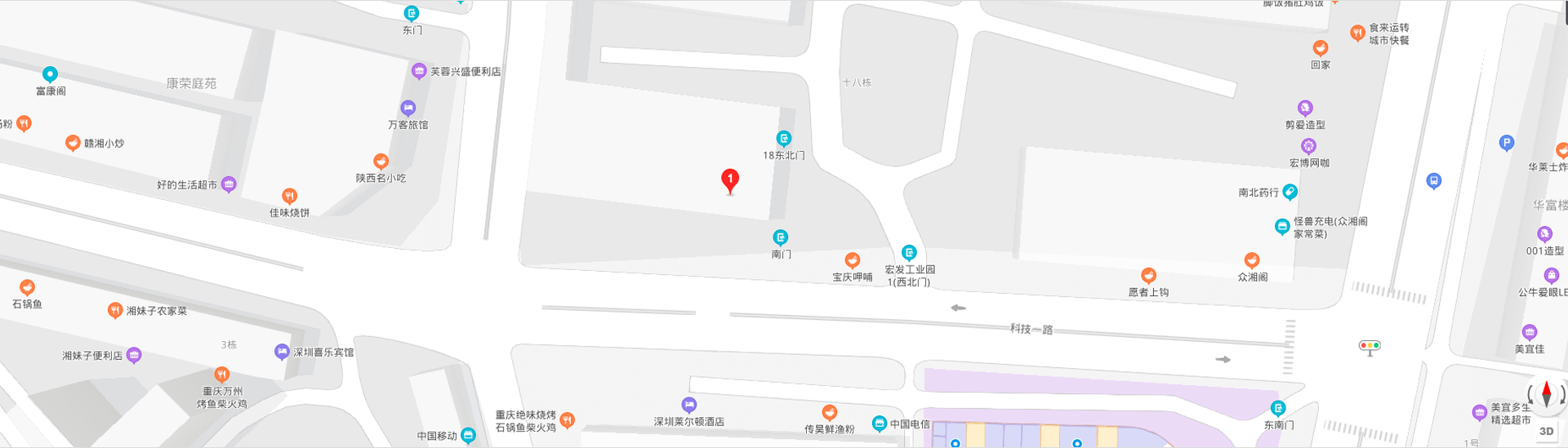This screenshot has width=1568, height=448.
Task: Select the 中国电信 marker
Action: (x=880, y=424)
